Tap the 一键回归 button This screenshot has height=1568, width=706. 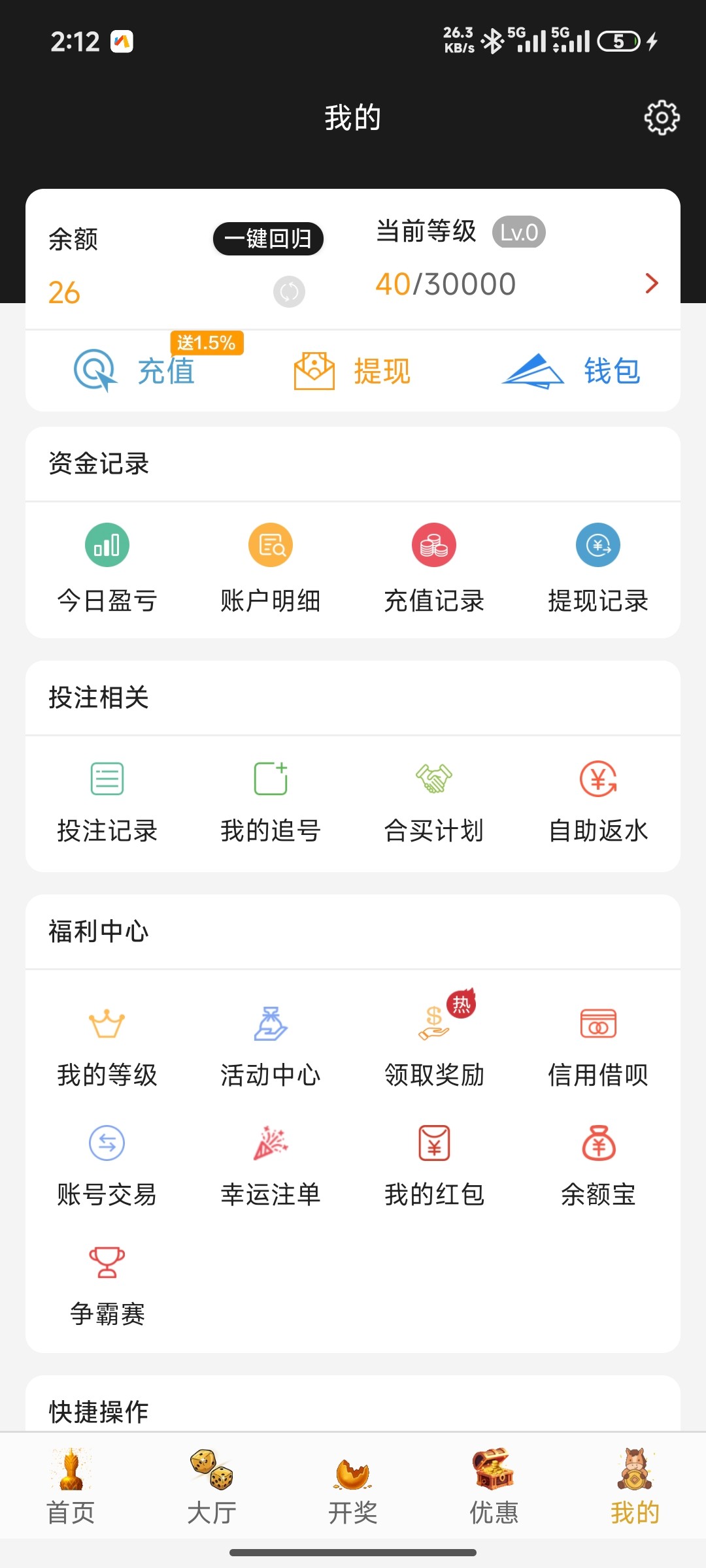(x=268, y=239)
